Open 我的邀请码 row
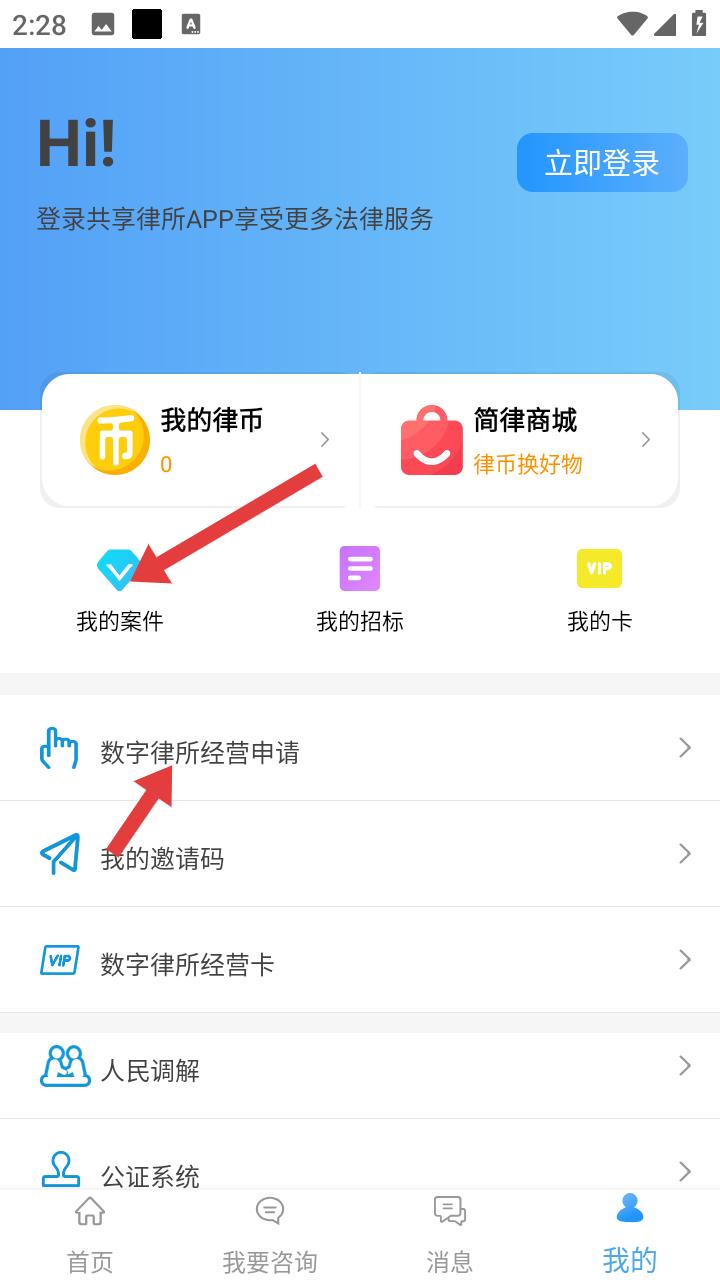Screen dimensions: 720x1280 pos(360,856)
